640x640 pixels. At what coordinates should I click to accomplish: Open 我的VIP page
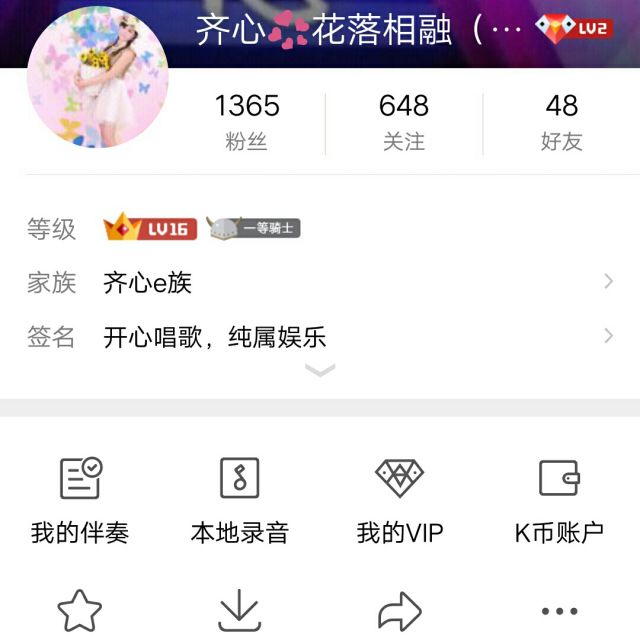pos(400,498)
